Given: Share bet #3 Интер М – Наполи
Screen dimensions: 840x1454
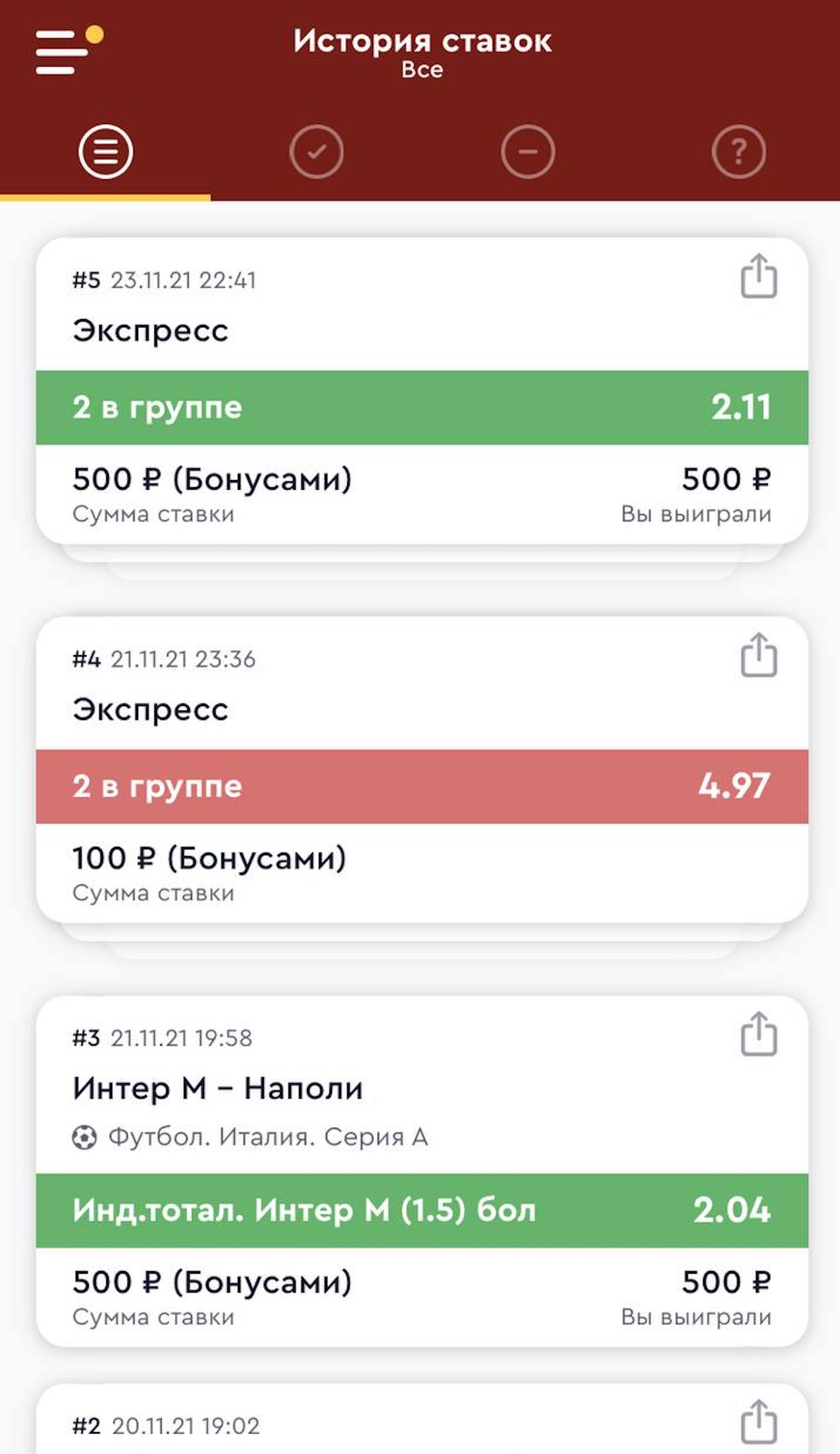Looking at the screenshot, I should click(758, 1034).
